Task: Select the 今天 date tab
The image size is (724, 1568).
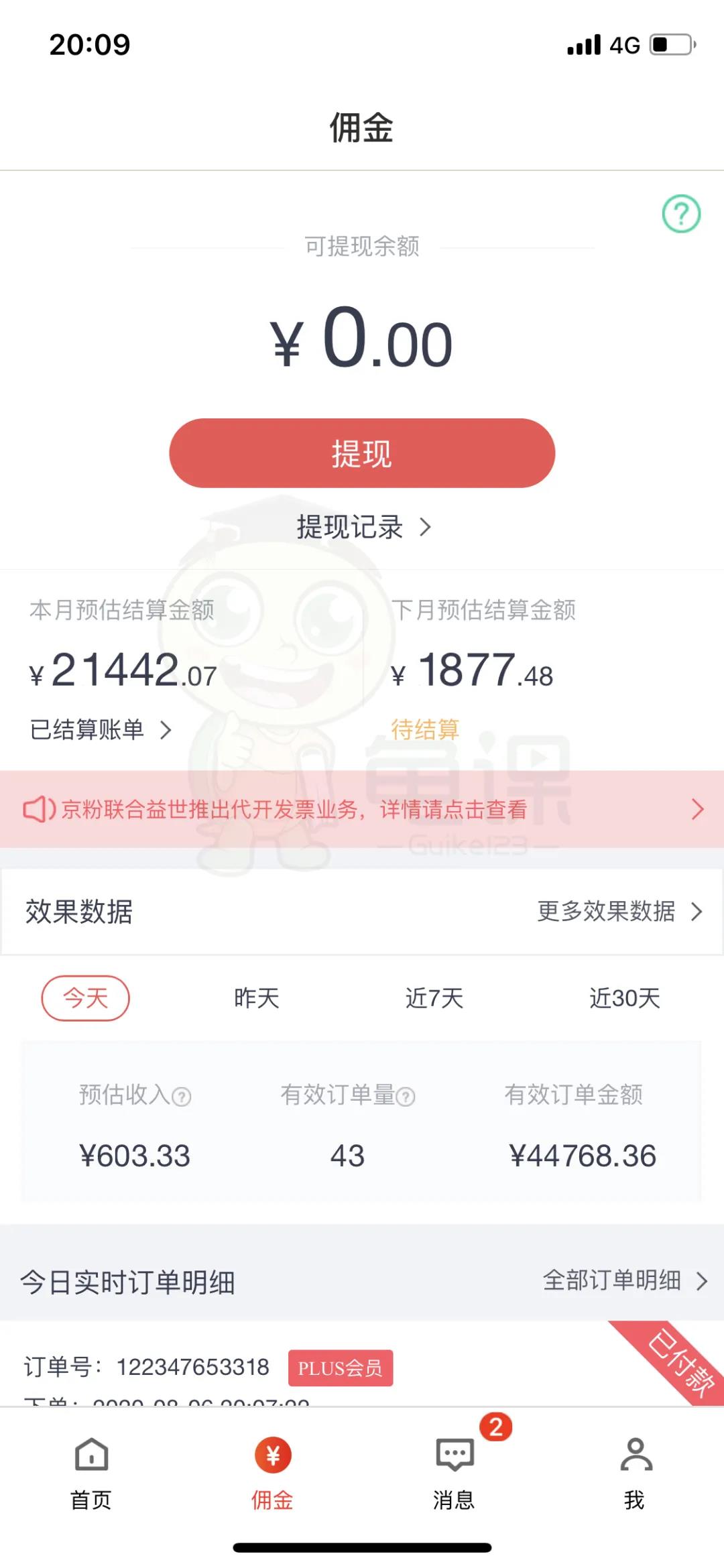Action: (x=86, y=998)
